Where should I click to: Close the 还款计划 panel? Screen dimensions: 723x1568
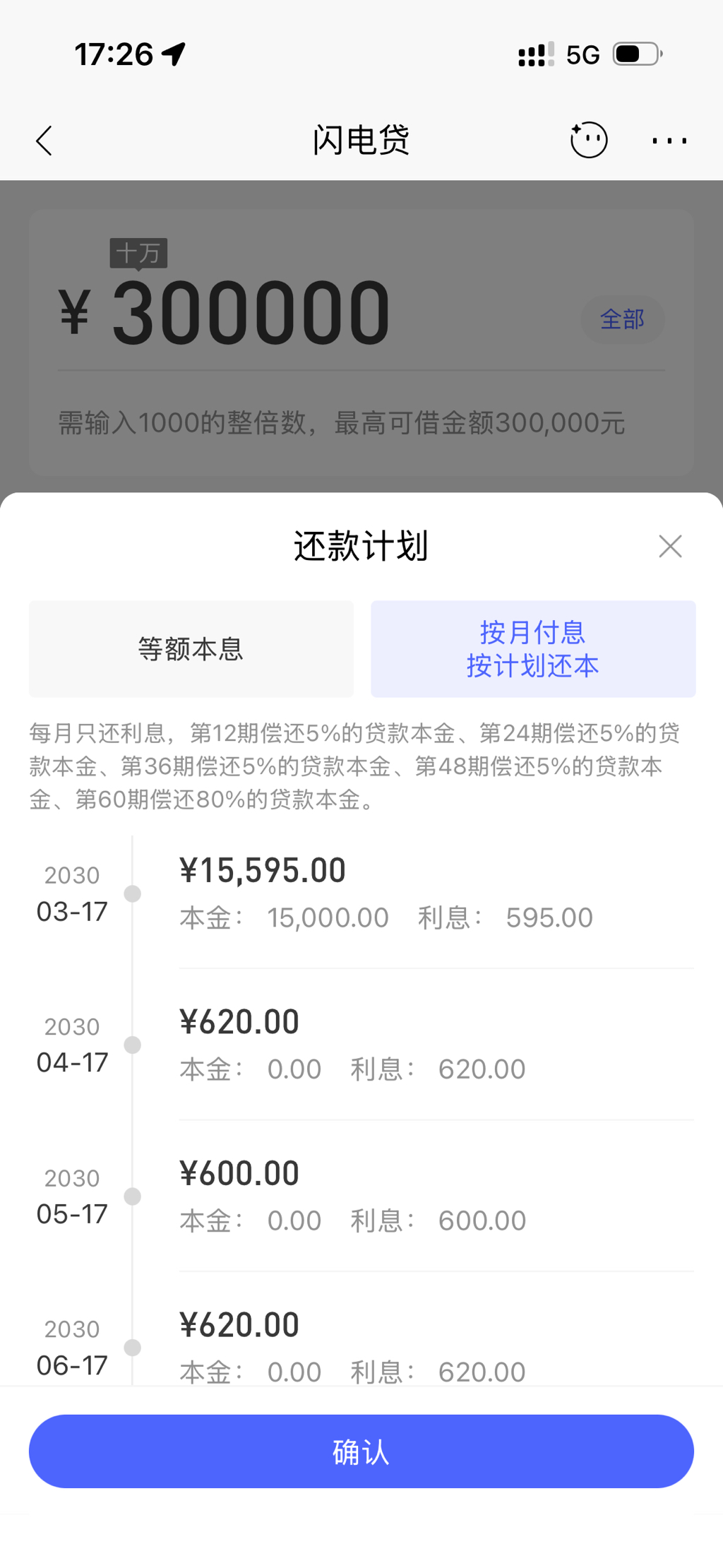tap(669, 546)
